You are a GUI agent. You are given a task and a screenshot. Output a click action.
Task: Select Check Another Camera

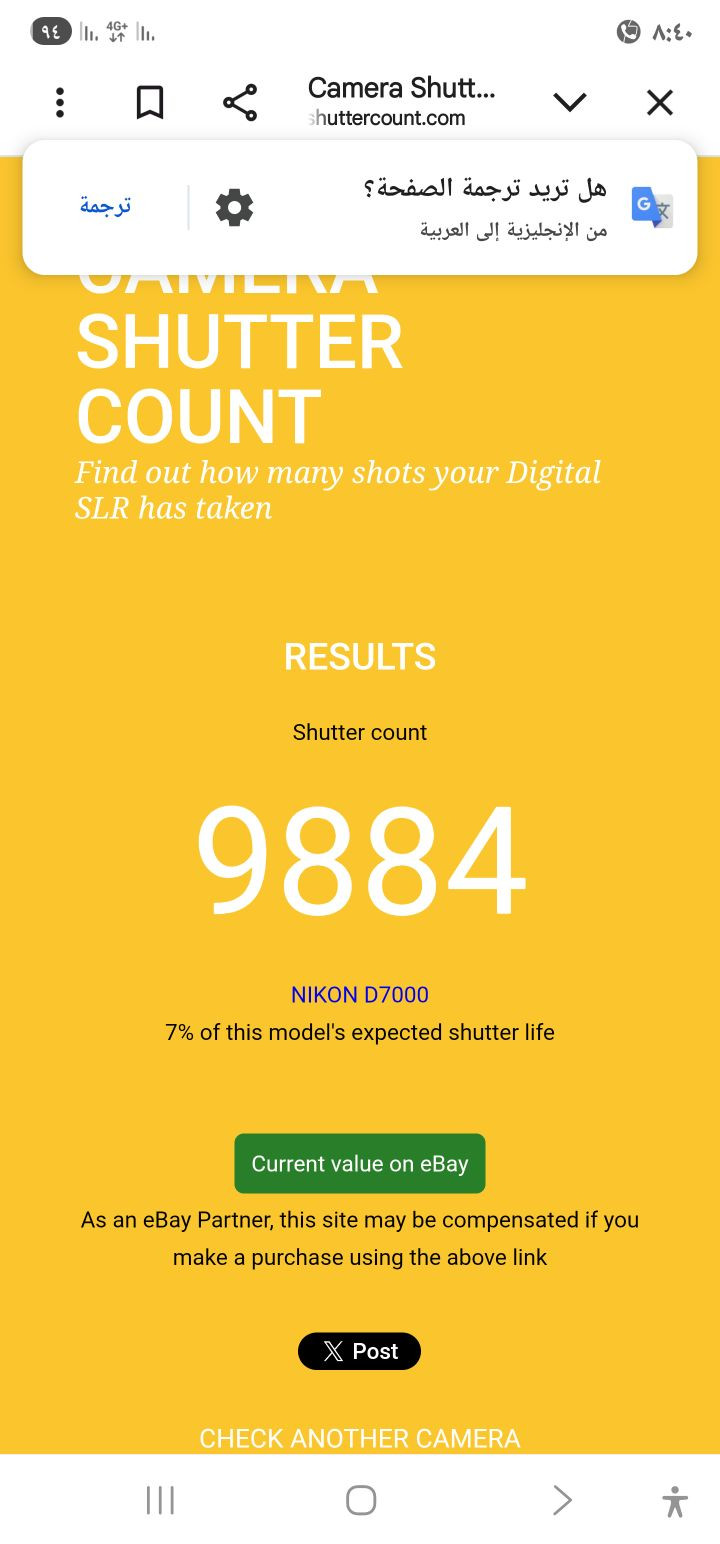pos(360,1438)
